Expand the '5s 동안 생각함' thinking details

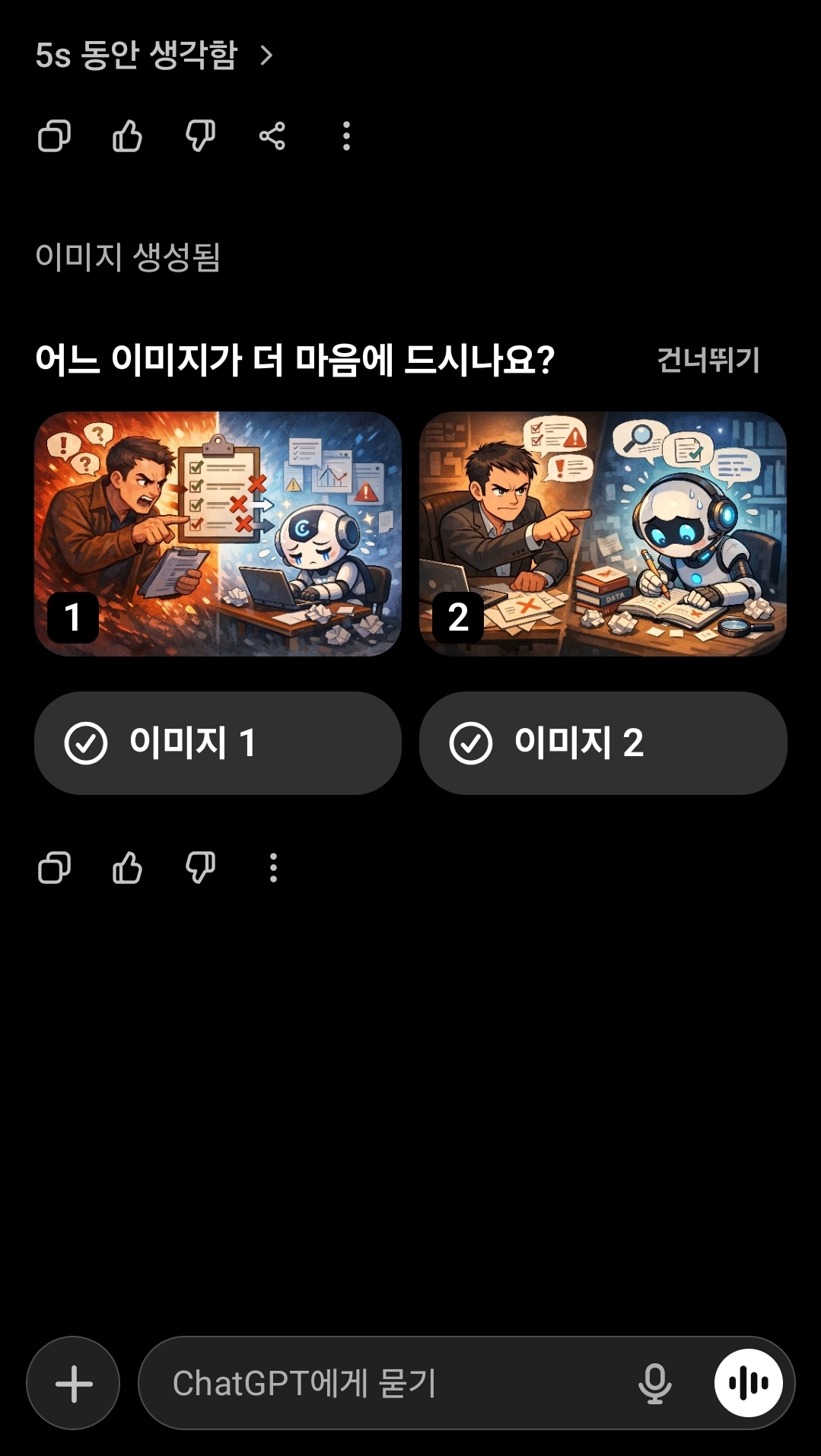coord(154,55)
